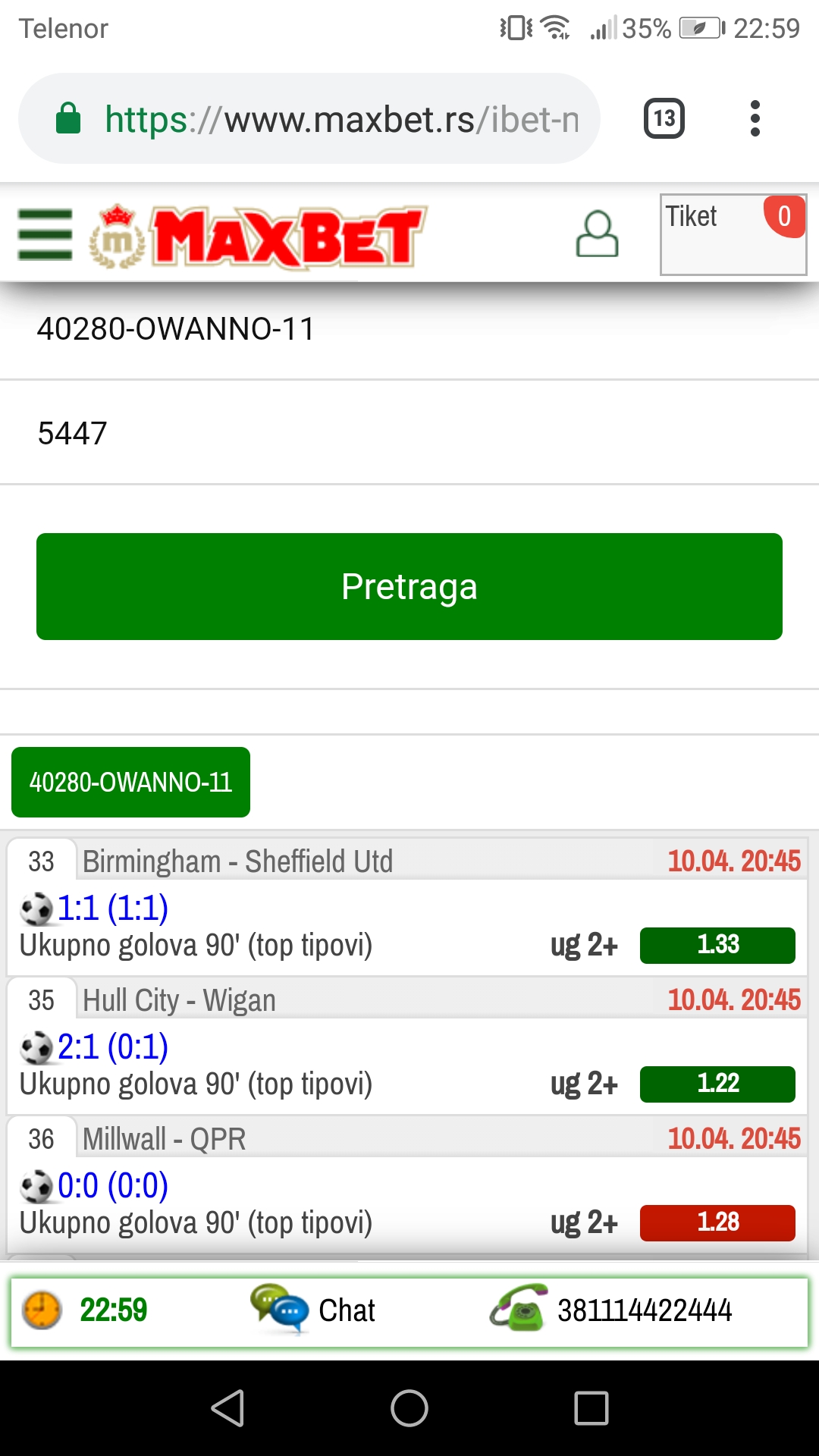Viewport: 819px width, 1456px height.
Task: Open the Tiket slip button
Action: pos(733,234)
